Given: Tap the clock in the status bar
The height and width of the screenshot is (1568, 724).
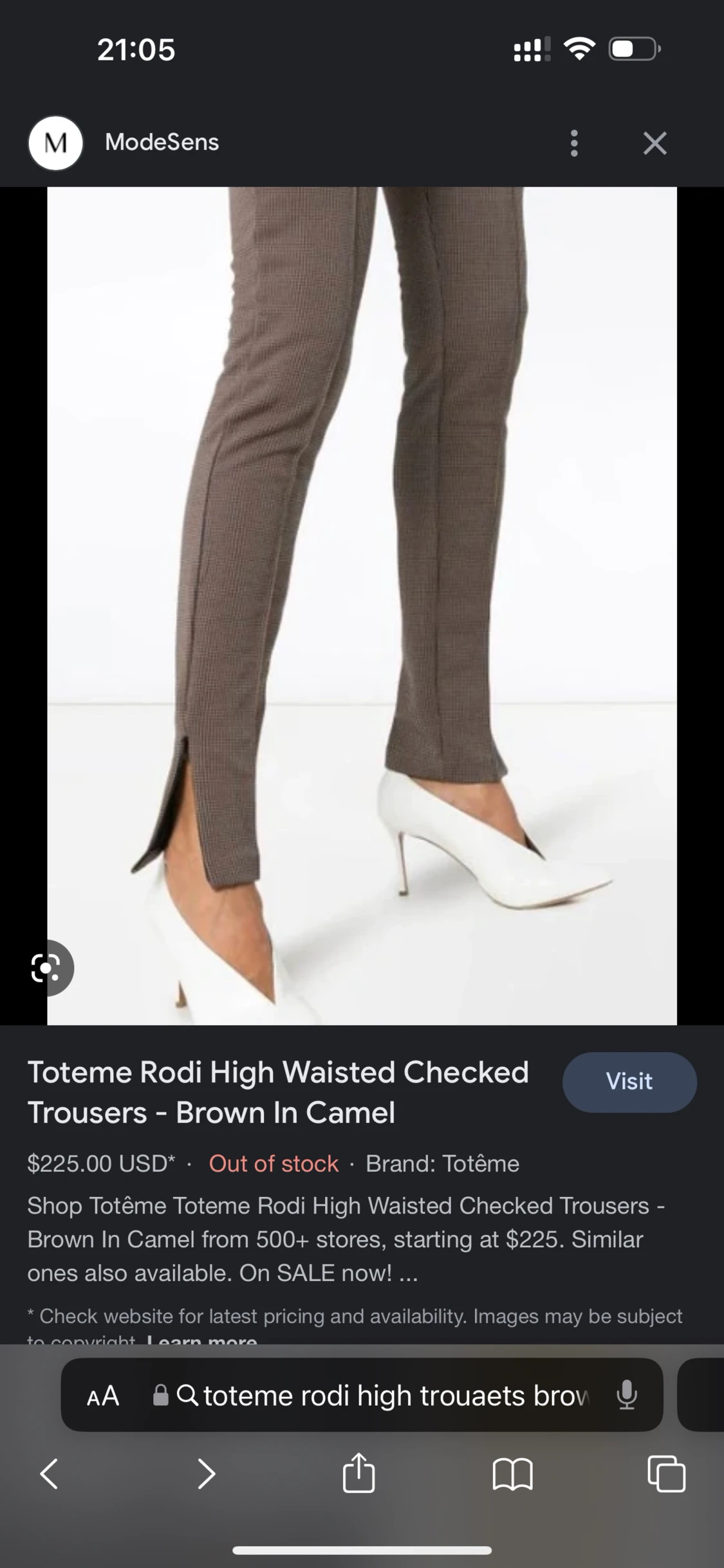Looking at the screenshot, I should tap(135, 50).
